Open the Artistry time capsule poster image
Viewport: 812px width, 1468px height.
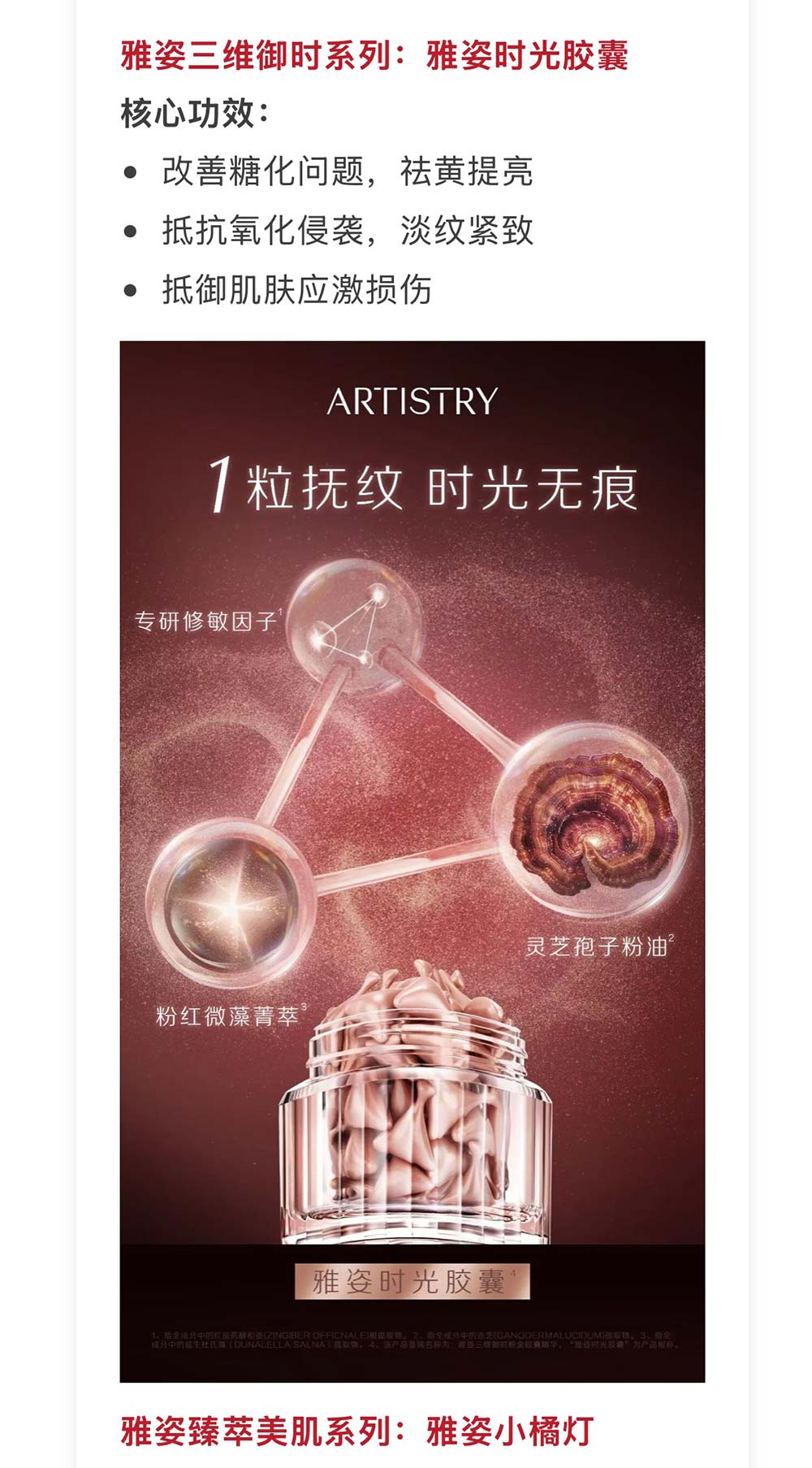(x=412, y=860)
